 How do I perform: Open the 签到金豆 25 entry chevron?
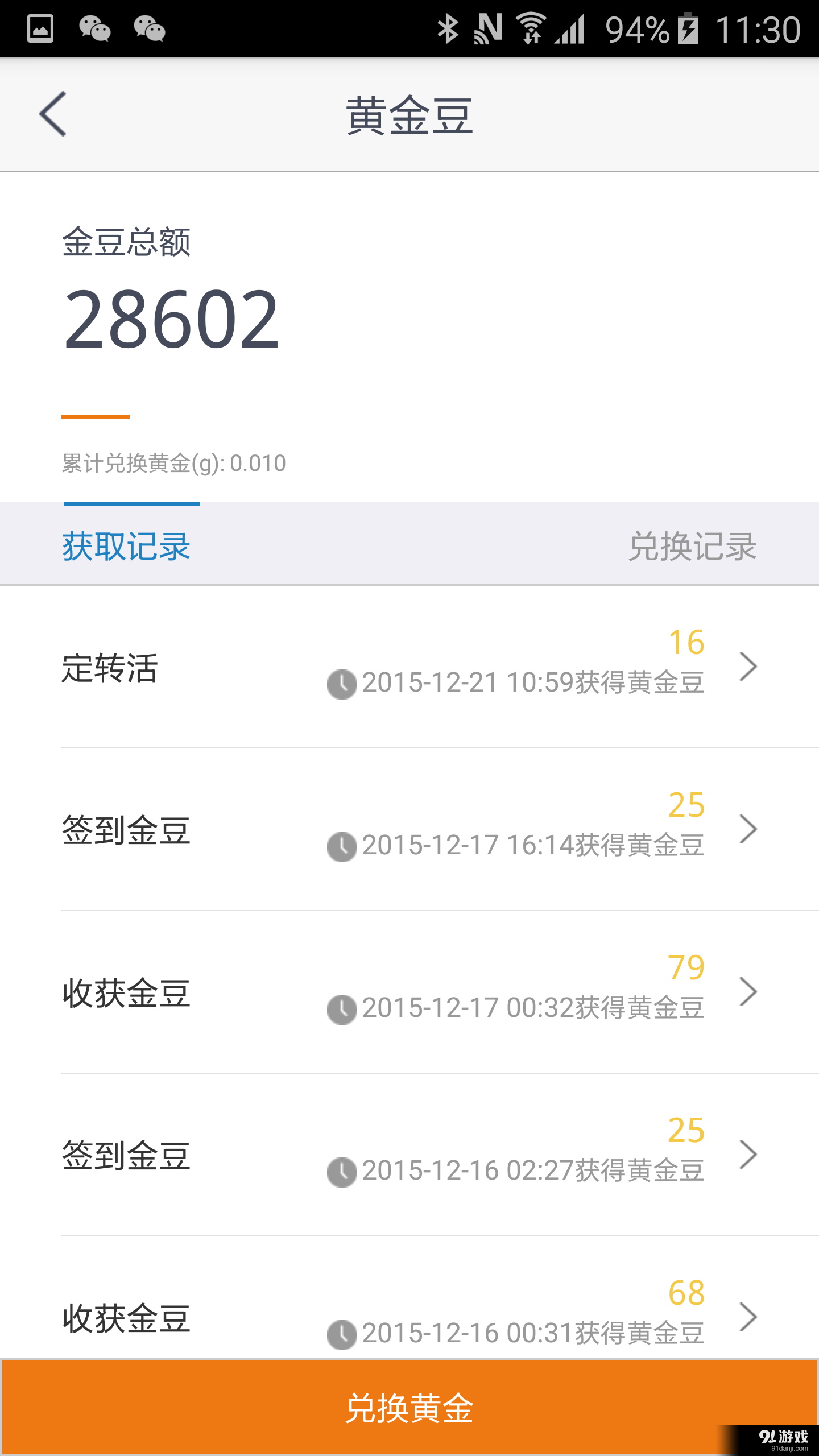(x=748, y=829)
